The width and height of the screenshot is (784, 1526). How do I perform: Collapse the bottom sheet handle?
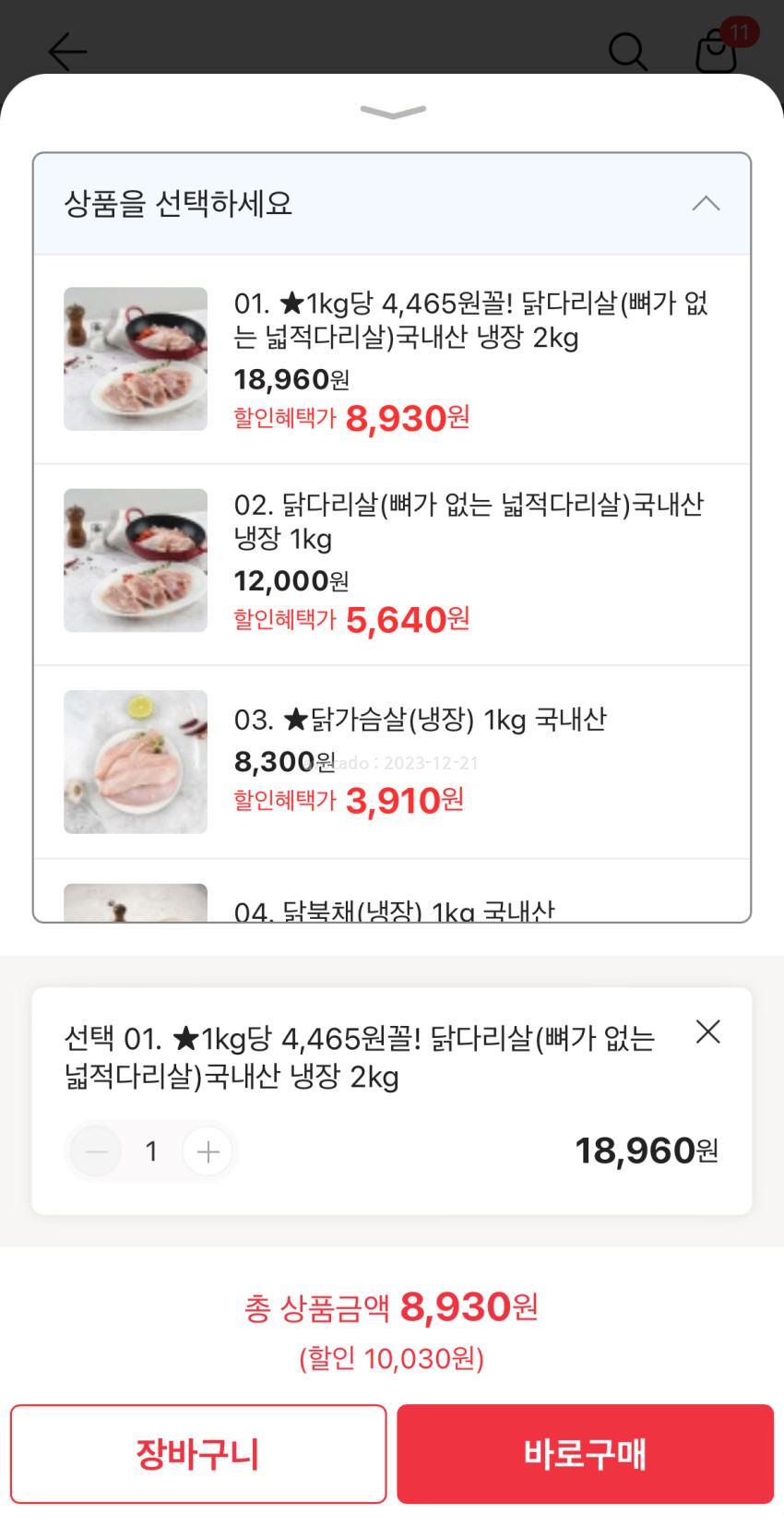[393, 113]
